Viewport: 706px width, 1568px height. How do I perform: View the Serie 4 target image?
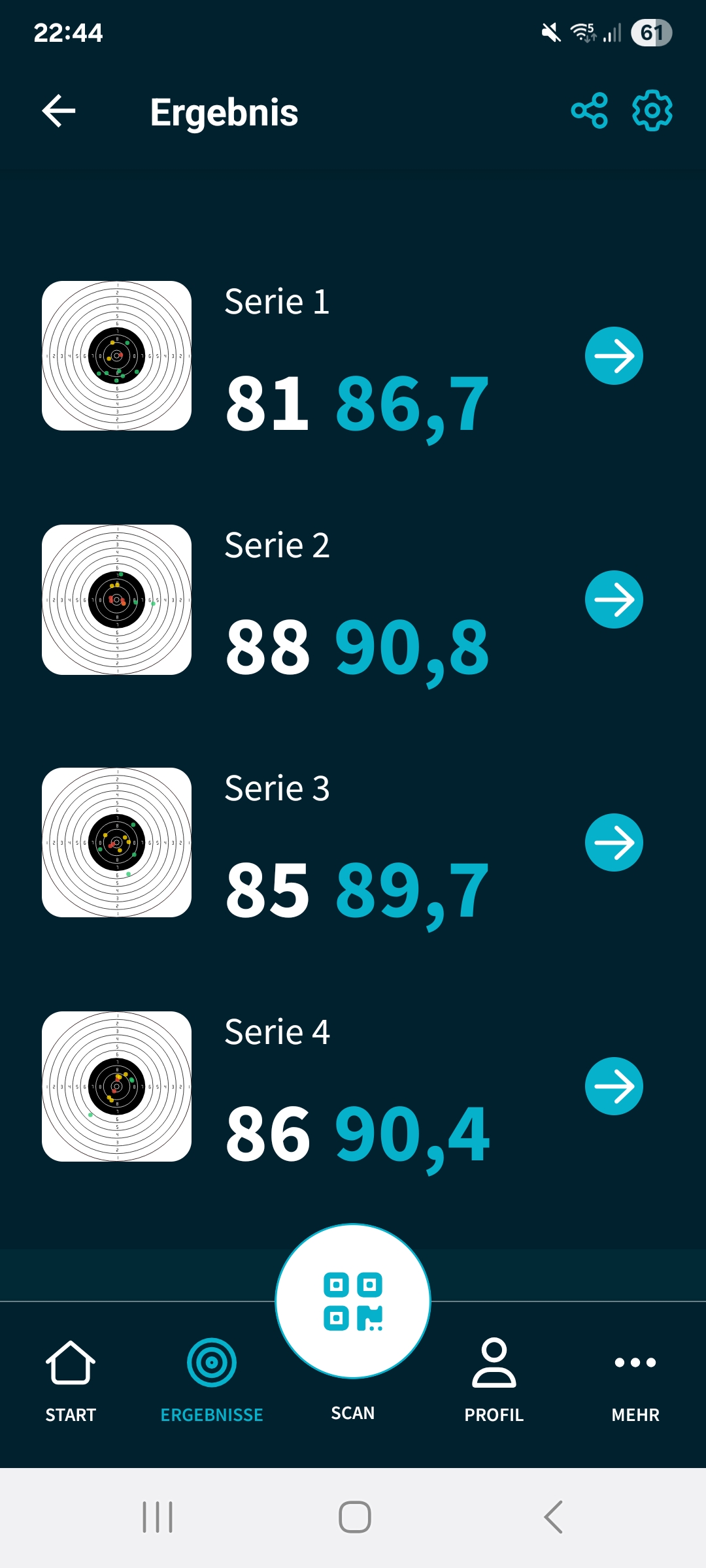[117, 1086]
